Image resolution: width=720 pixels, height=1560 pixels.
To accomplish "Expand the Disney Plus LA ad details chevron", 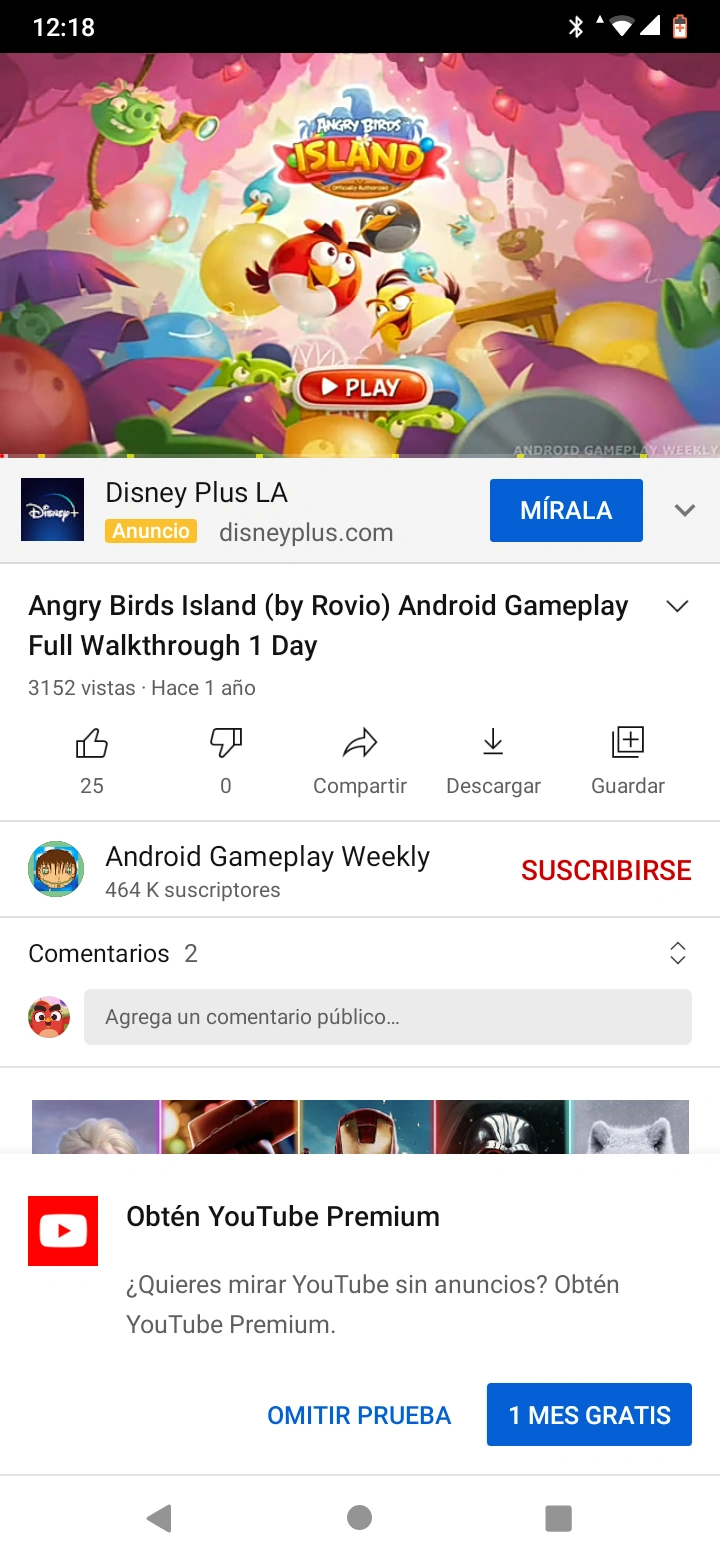I will (684, 510).
